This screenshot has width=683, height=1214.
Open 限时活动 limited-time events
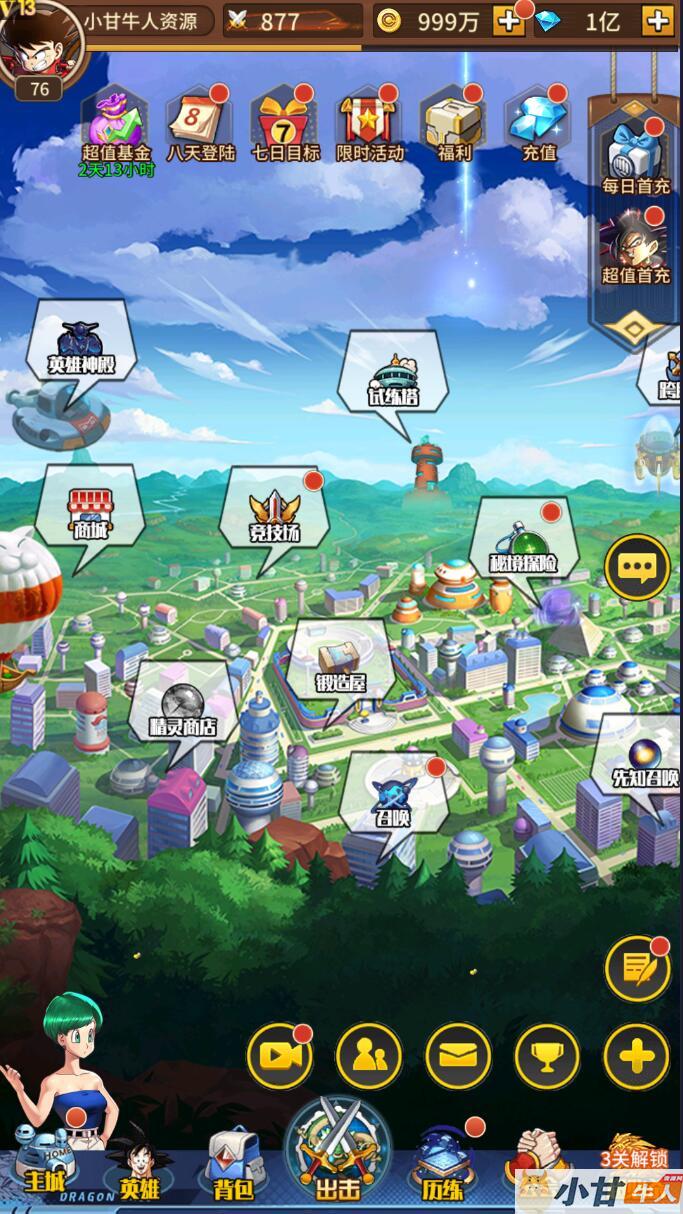click(369, 127)
